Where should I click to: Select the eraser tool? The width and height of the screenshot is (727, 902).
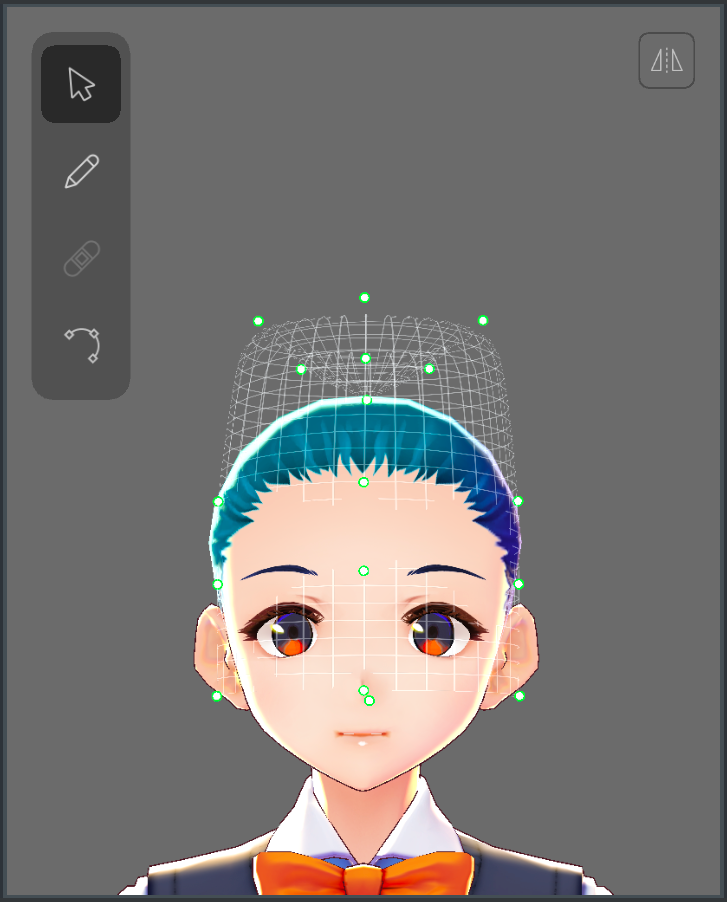click(81, 258)
